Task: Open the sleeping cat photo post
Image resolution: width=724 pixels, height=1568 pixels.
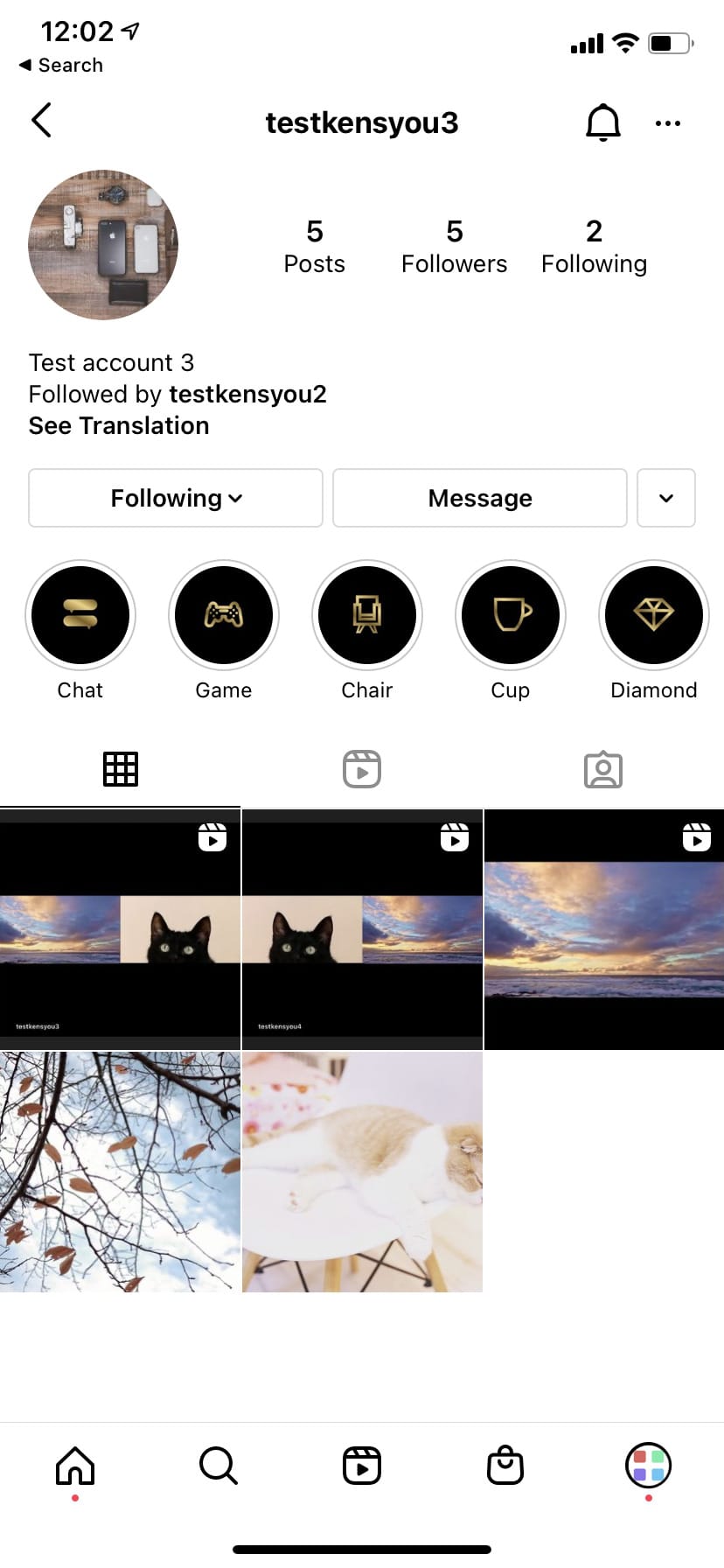Action: [362, 1172]
